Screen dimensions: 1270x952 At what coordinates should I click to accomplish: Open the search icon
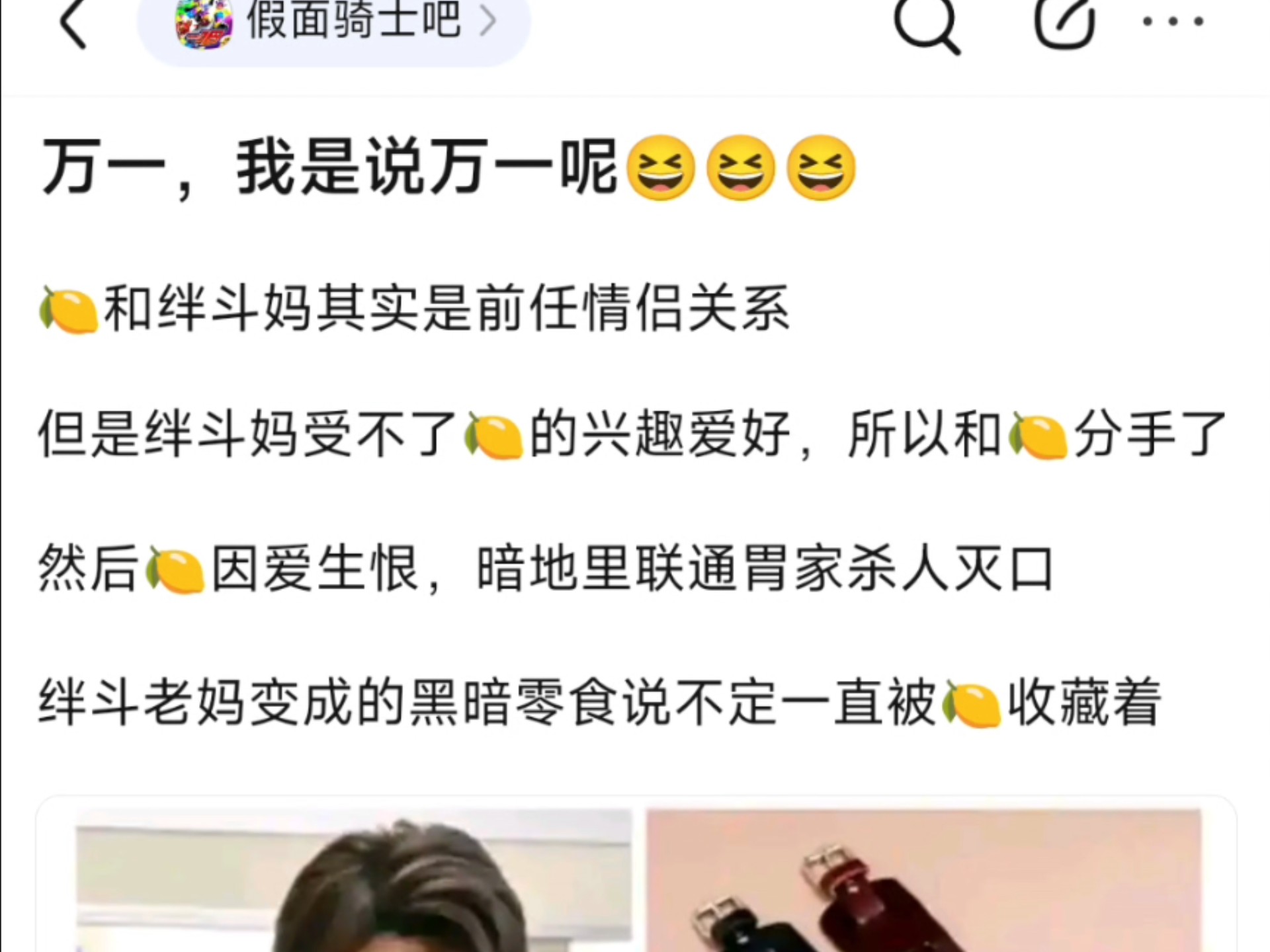926,24
